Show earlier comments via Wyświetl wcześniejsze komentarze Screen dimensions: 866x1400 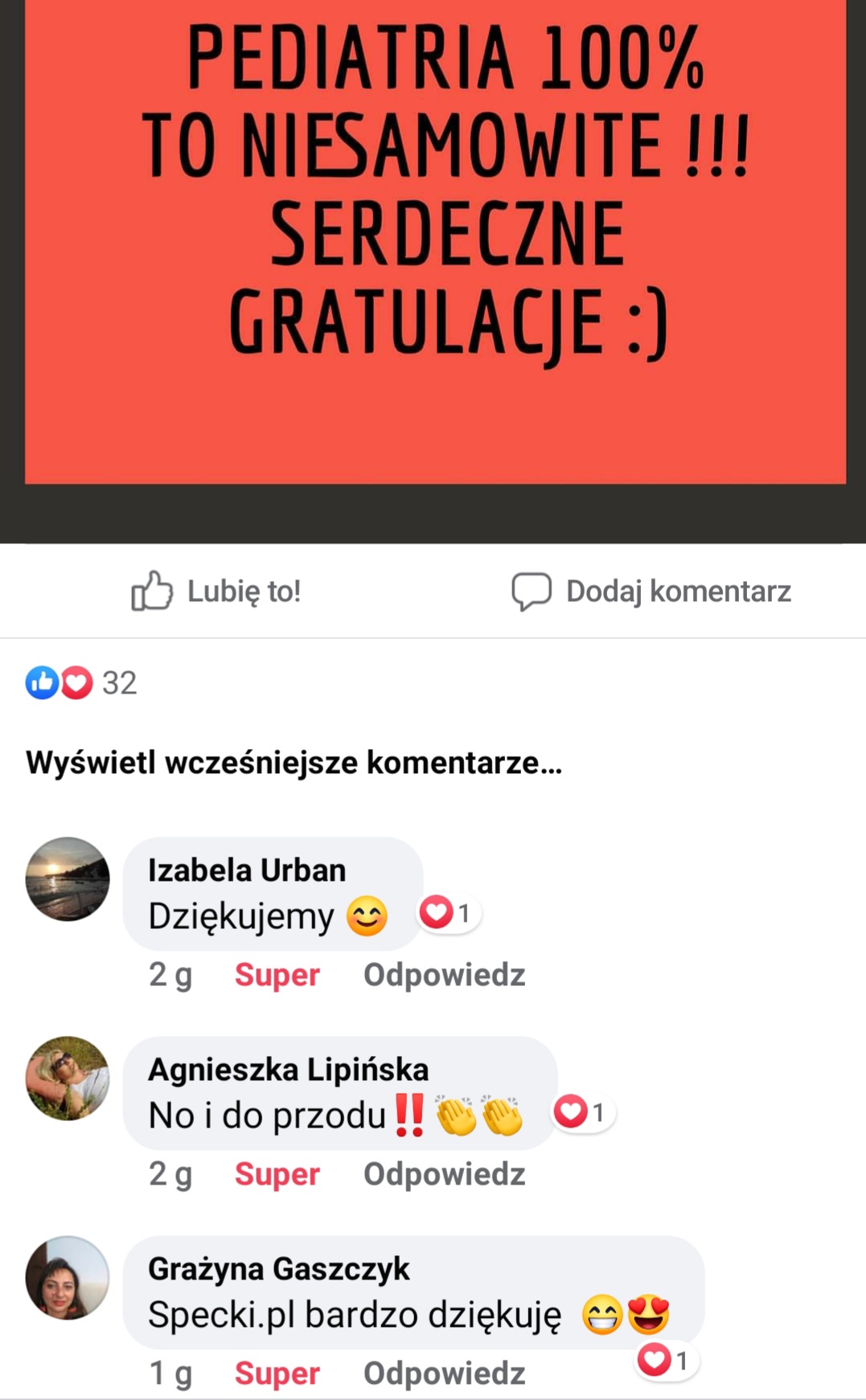pyautogui.click(x=294, y=762)
